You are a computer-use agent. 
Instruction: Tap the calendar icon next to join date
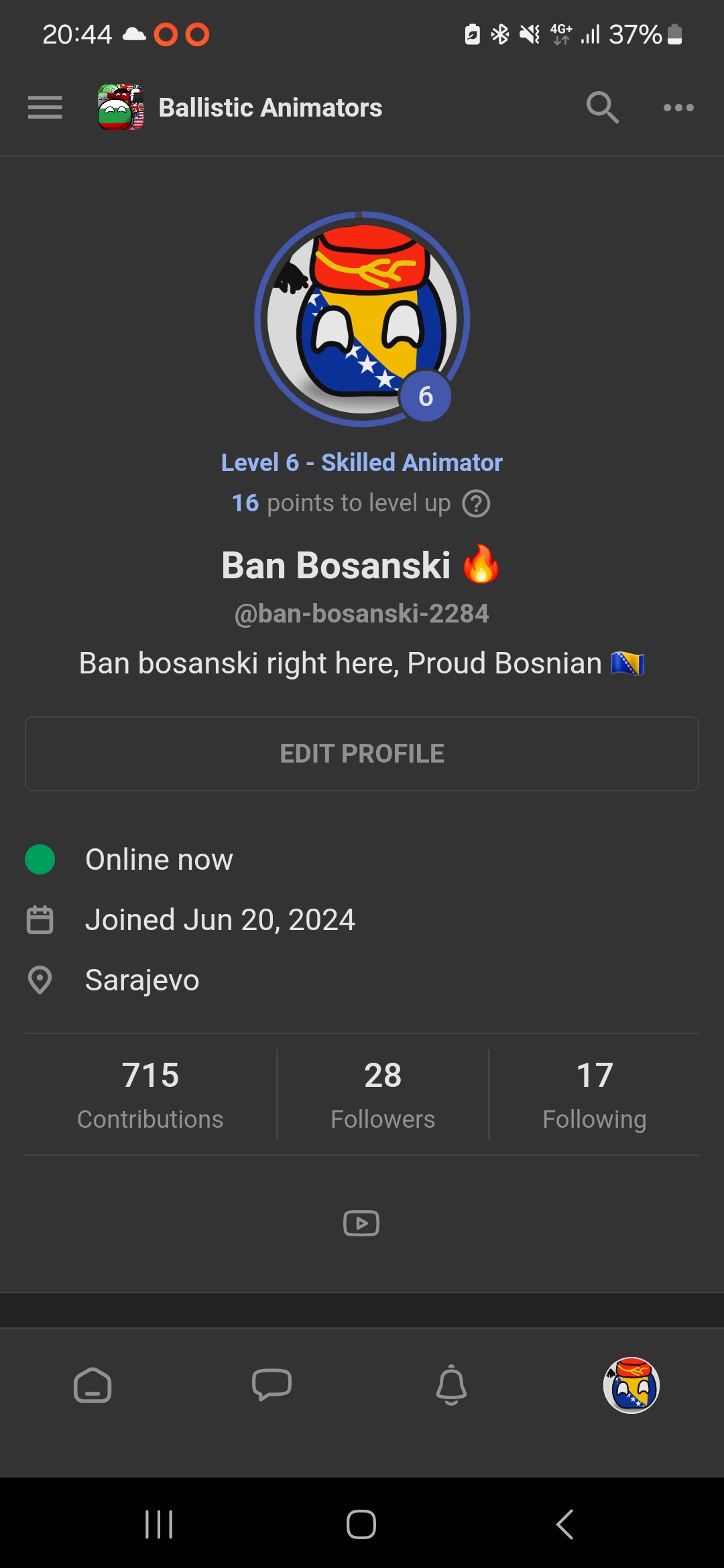(x=40, y=919)
